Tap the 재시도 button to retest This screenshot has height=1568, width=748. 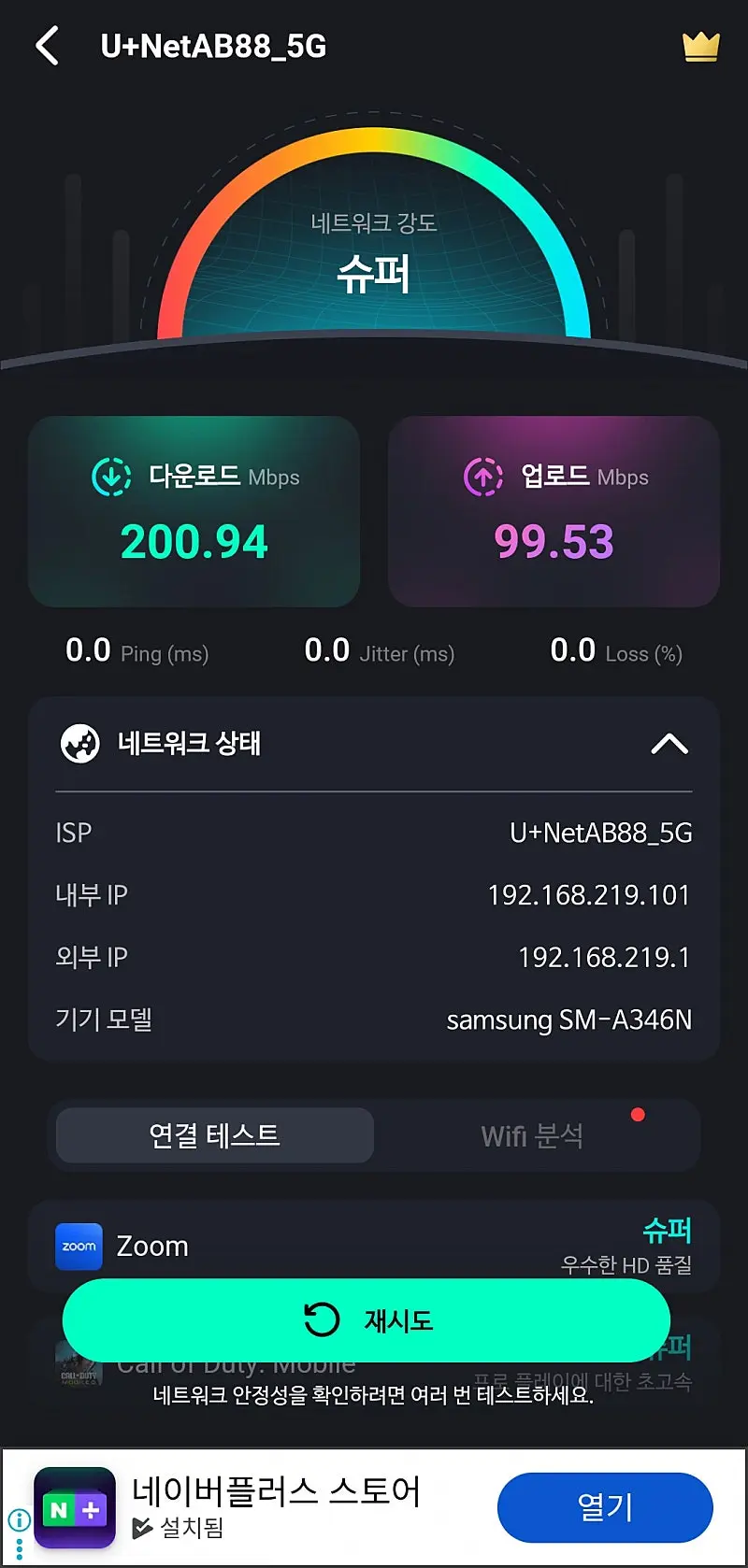tap(367, 1320)
